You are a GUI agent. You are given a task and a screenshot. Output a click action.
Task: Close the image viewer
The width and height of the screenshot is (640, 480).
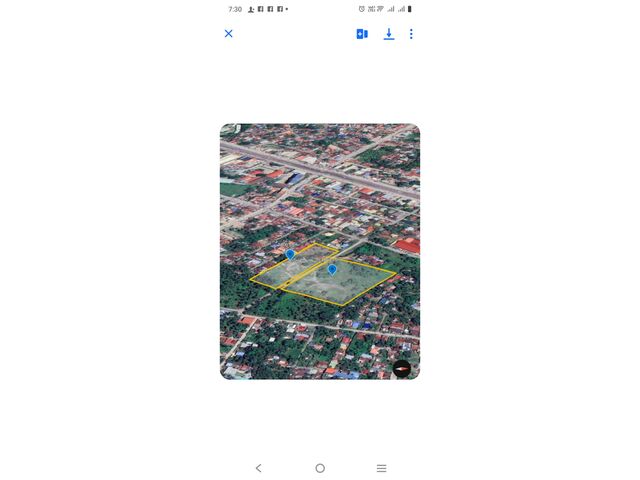pyautogui.click(x=228, y=34)
